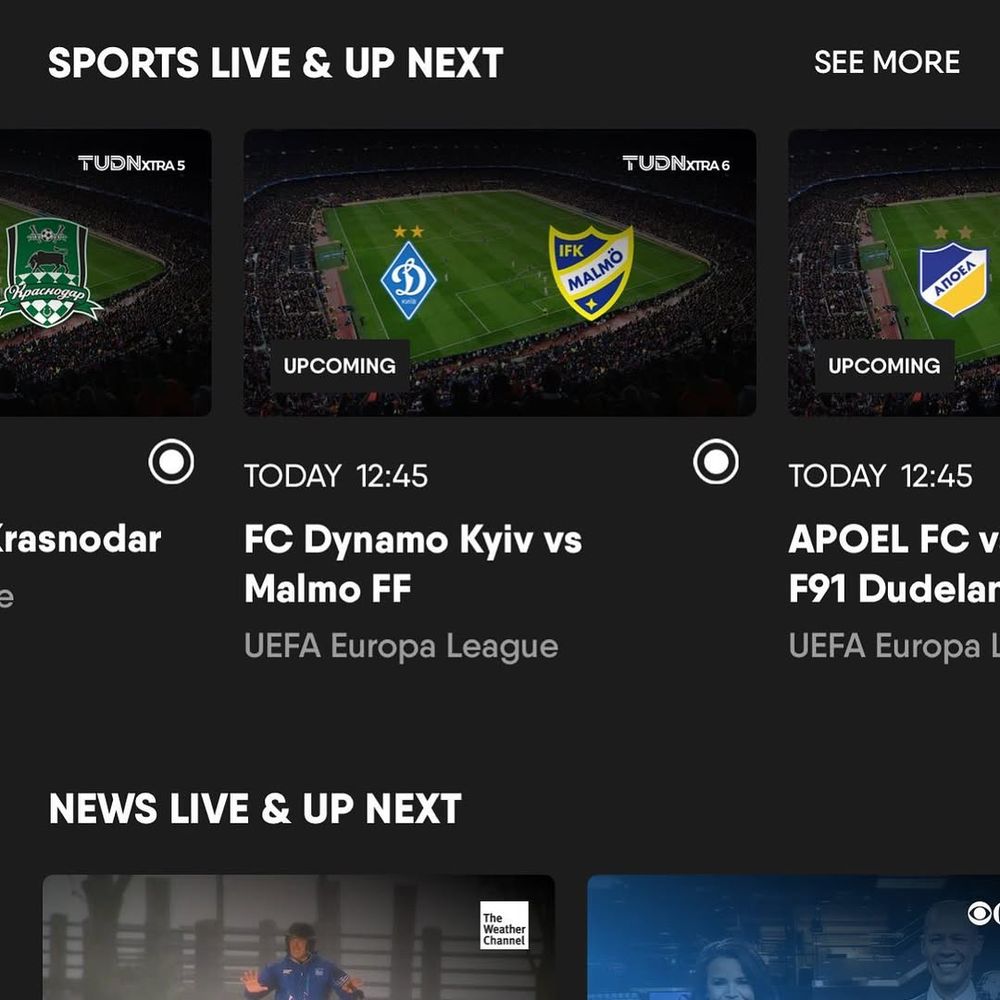Image resolution: width=1000 pixels, height=1000 pixels.
Task: Open FC Dynamo Kyiv vs Malmo FF card
Action: 499,272
